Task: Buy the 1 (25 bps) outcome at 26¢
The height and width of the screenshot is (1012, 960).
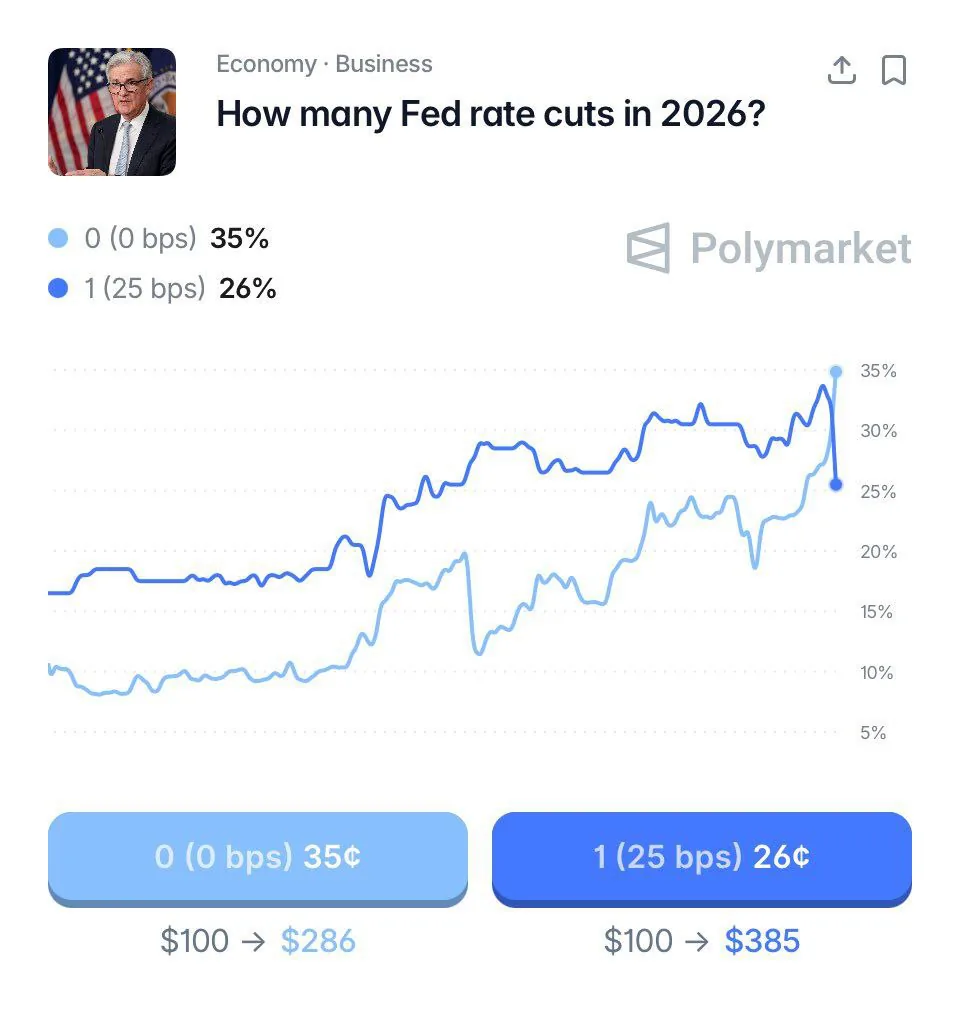Action: [701, 856]
